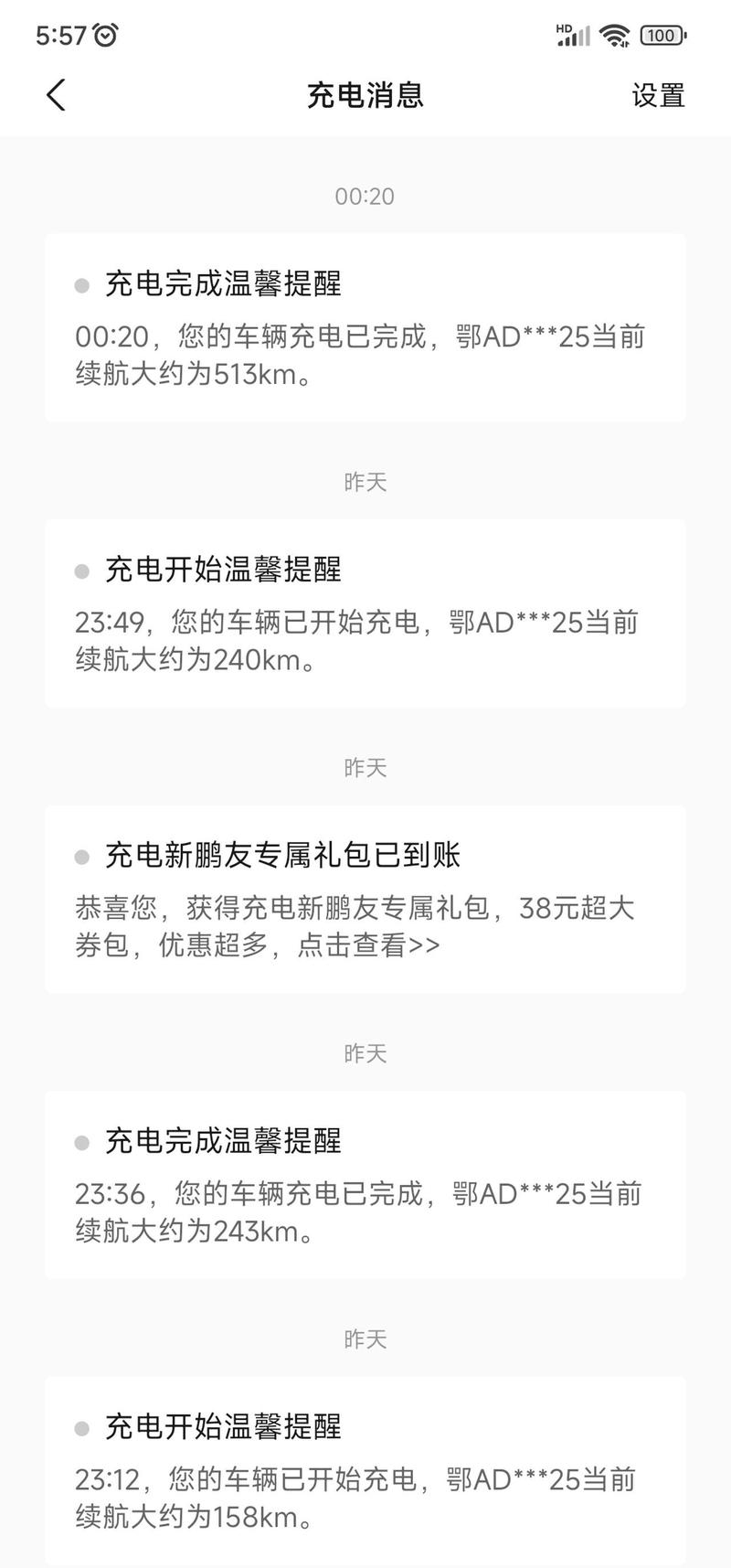
Task: Tap the unread dot on 充电开始温馨提醒
Action: point(81,571)
